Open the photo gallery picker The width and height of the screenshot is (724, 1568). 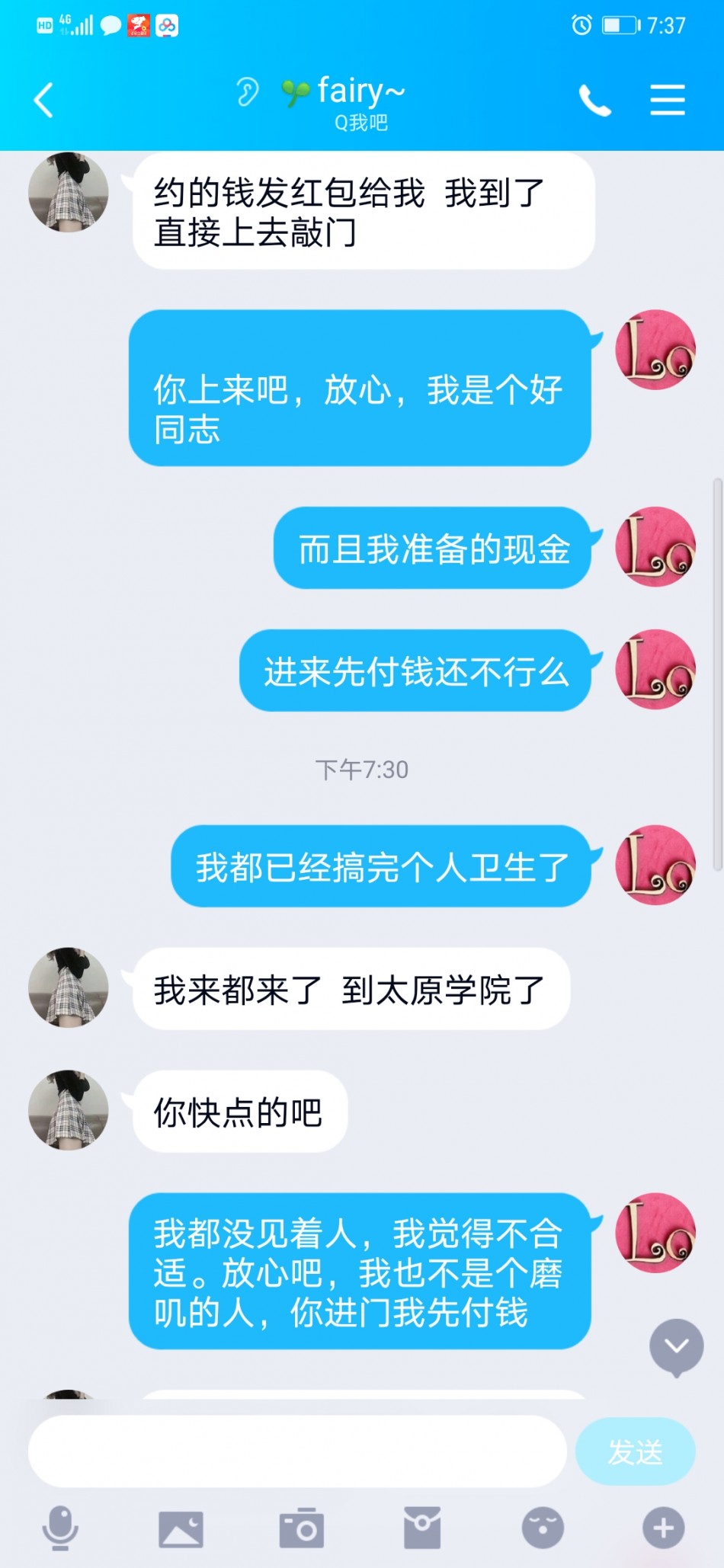pyautogui.click(x=181, y=1528)
